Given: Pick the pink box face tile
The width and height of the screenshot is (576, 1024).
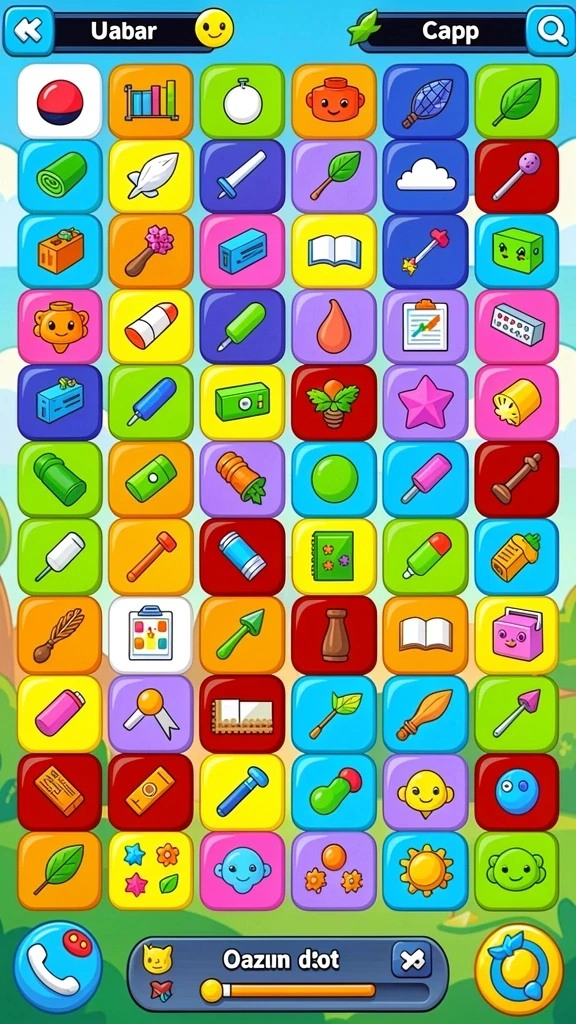Looking at the screenshot, I should pos(517,635).
